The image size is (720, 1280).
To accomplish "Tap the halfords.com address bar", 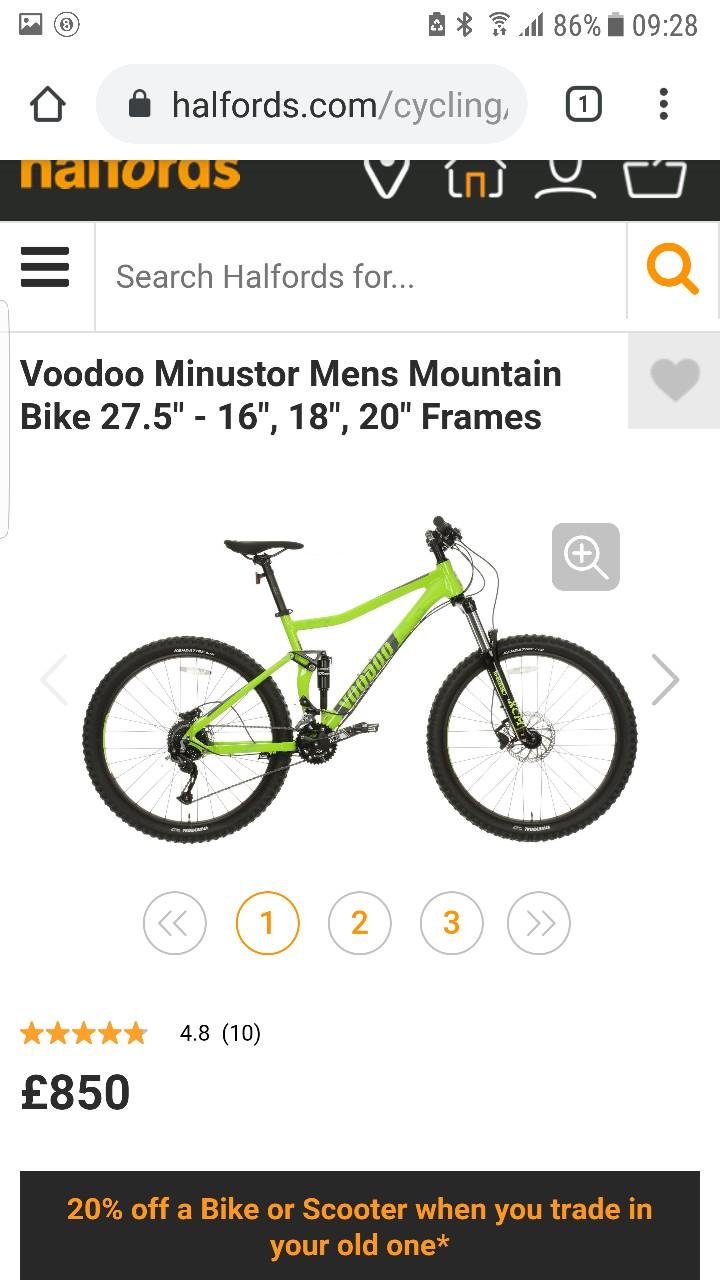I will click(x=320, y=104).
